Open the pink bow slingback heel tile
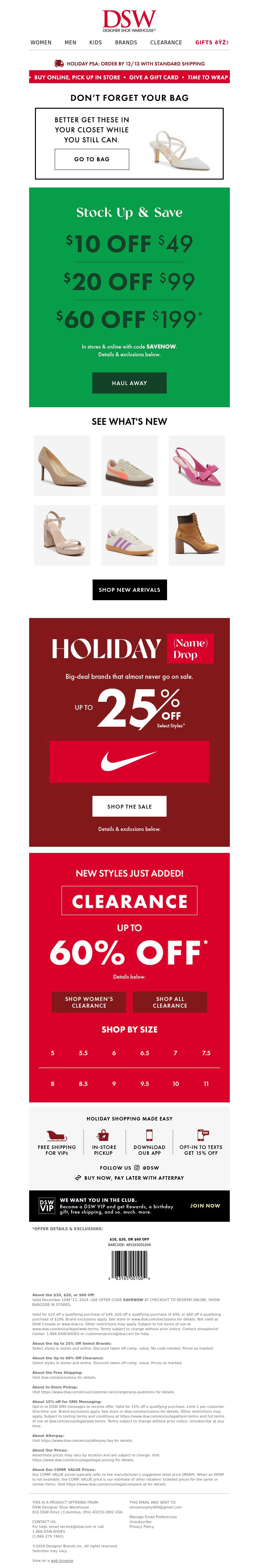The height and width of the screenshot is (1568, 259). coord(196,466)
